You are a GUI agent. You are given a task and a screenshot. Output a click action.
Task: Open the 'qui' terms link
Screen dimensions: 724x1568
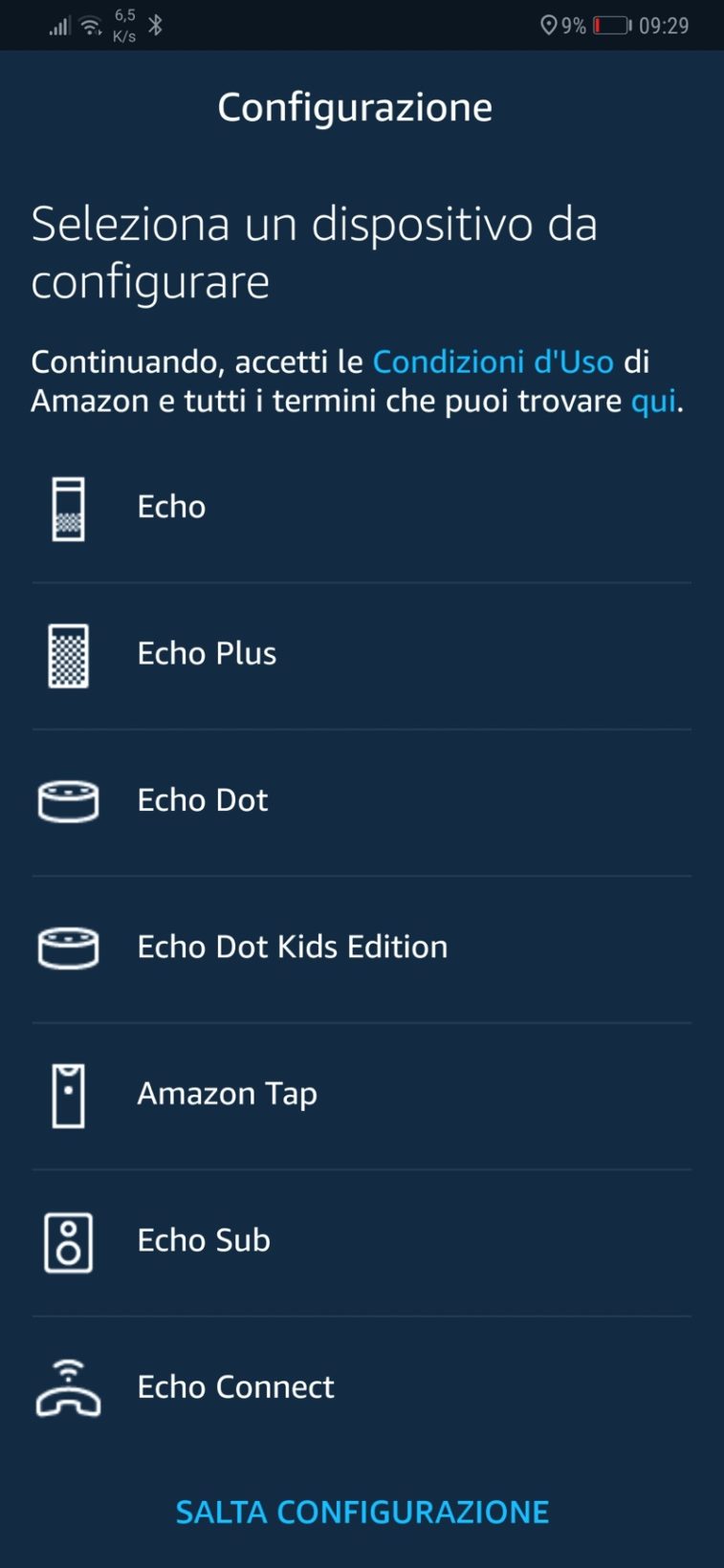(653, 401)
